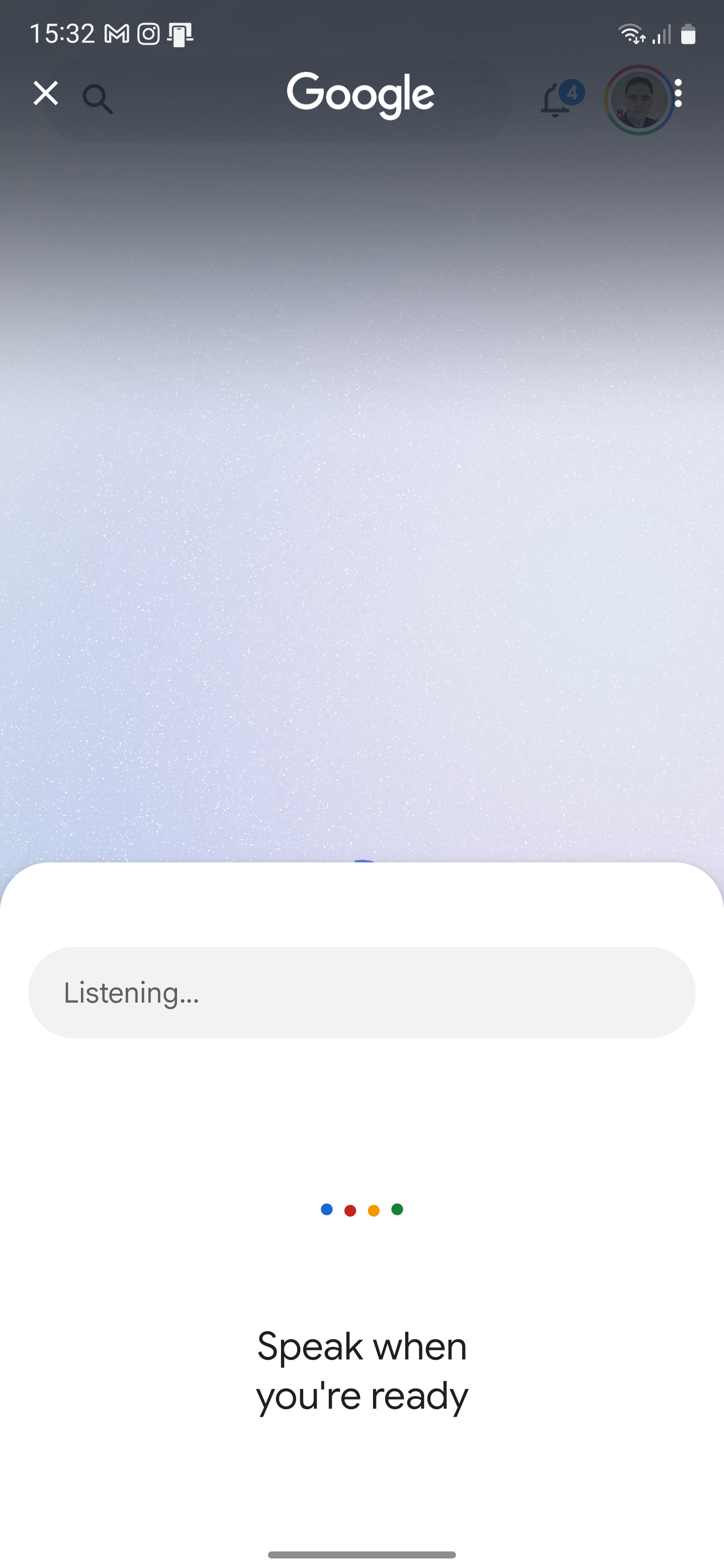Close the voice search overlay
This screenshot has height=1568, width=724.
tap(46, 93)
